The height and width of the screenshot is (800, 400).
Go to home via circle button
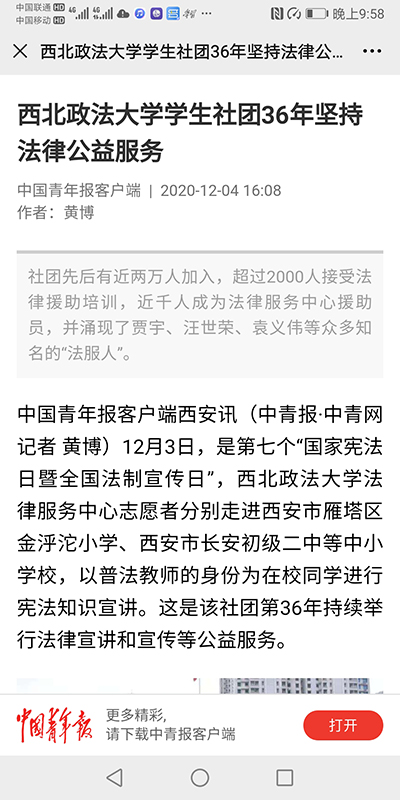pos(200,778)
